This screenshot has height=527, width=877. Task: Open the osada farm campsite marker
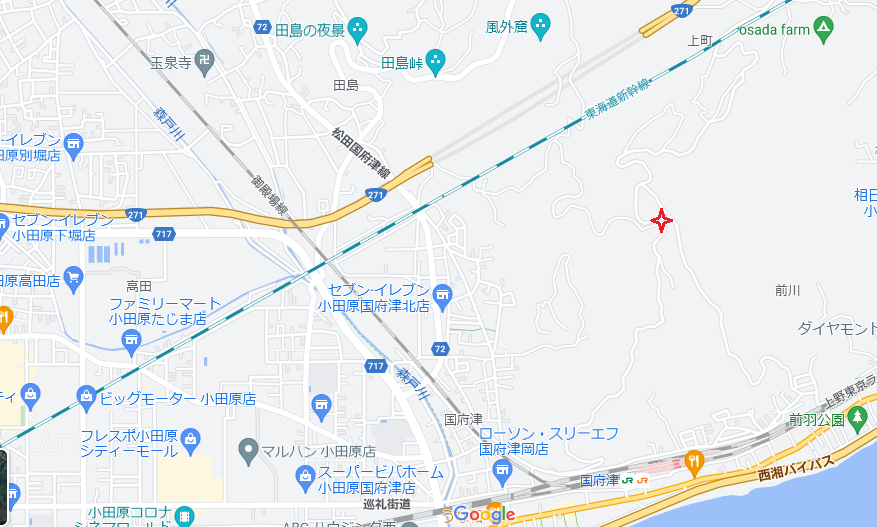click(x=823, y=29)
